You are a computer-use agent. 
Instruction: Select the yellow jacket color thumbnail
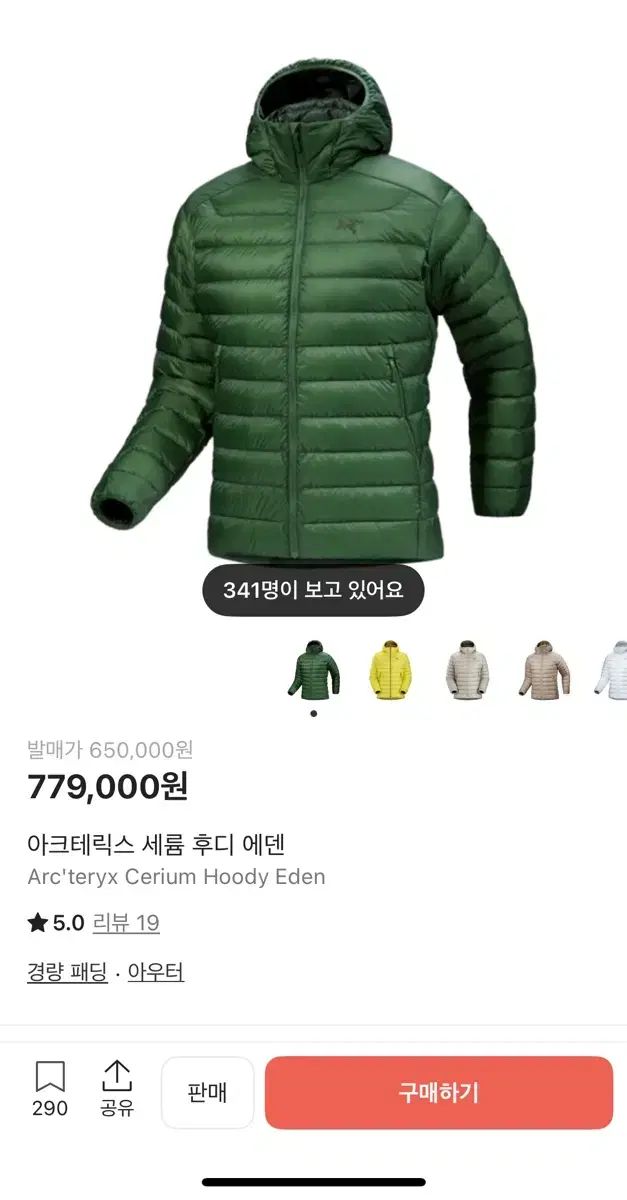(390, 670)
